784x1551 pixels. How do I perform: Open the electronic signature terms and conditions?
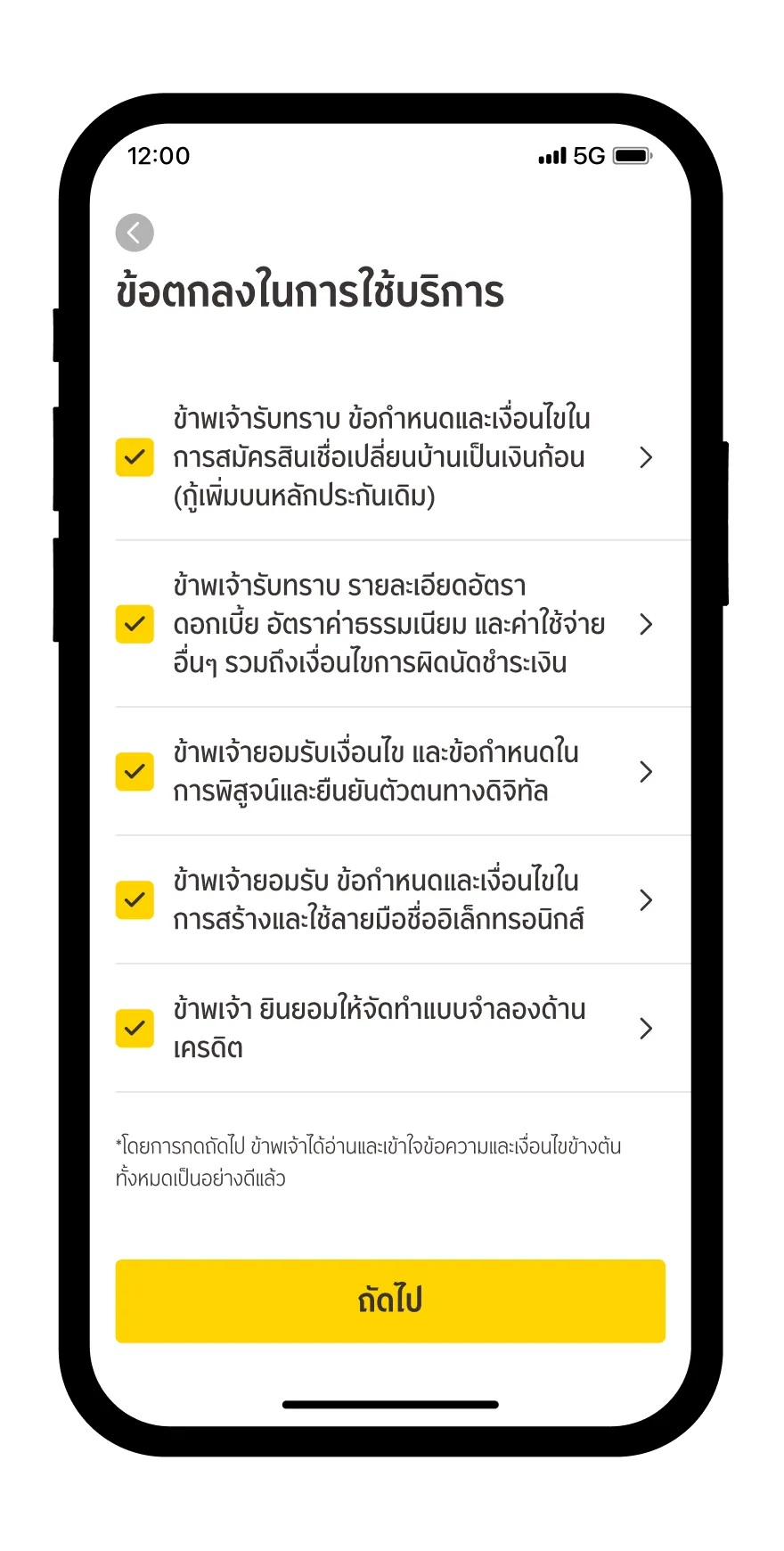pyautogui.click(x=646, y=900)
